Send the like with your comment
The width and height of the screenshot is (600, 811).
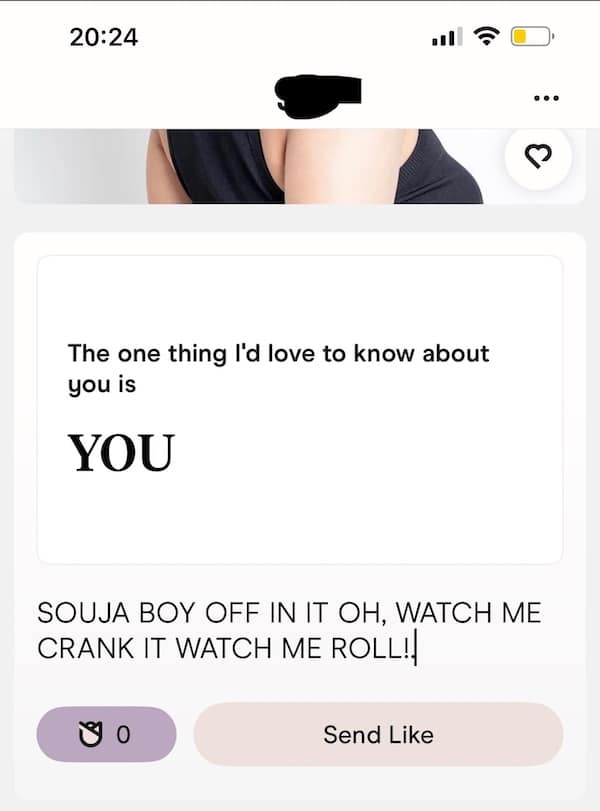378,735
